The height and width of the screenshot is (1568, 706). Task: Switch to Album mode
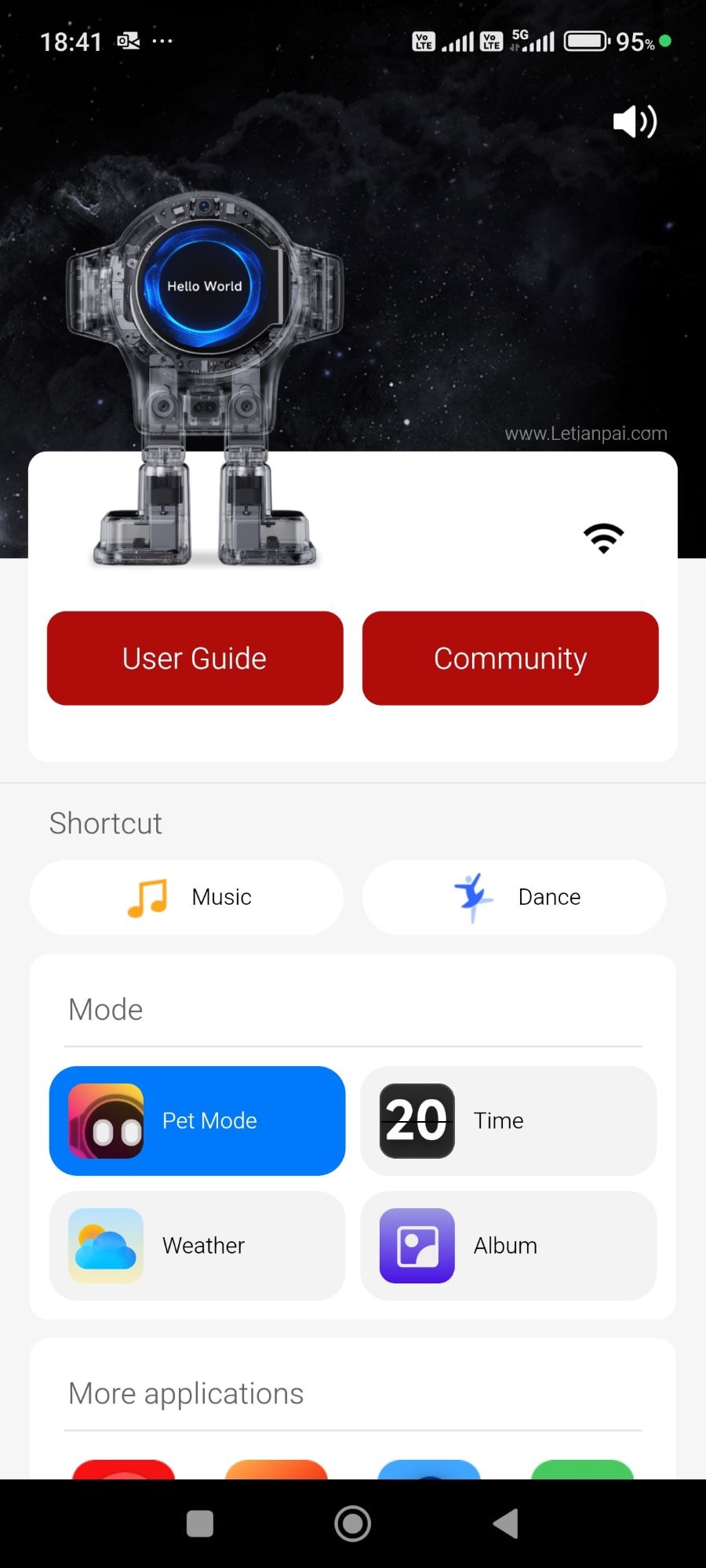pos(508,1246)
